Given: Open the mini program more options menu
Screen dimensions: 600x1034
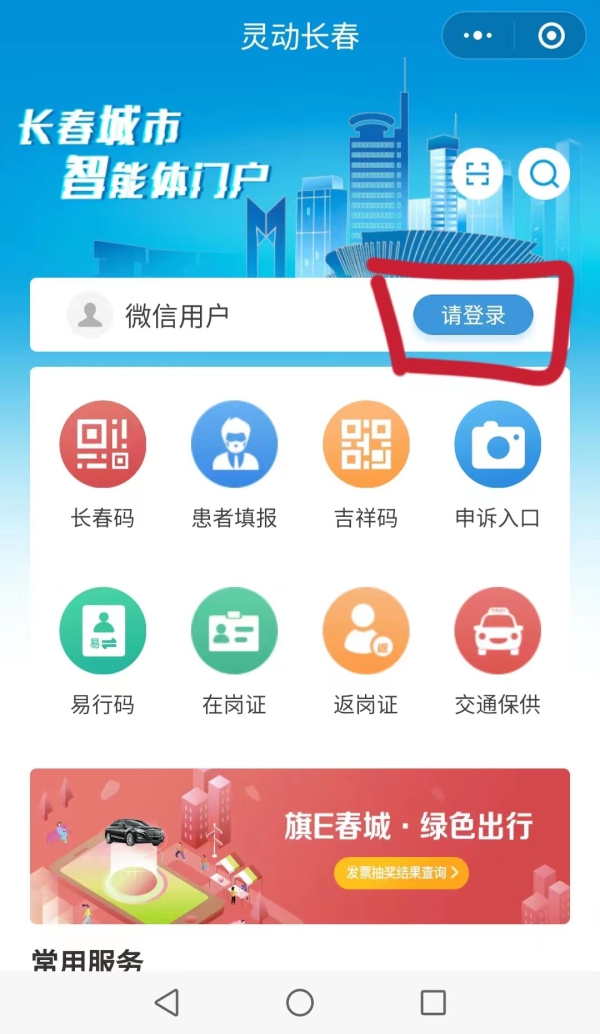Looking at the screenshot, I should click(479, 36).
